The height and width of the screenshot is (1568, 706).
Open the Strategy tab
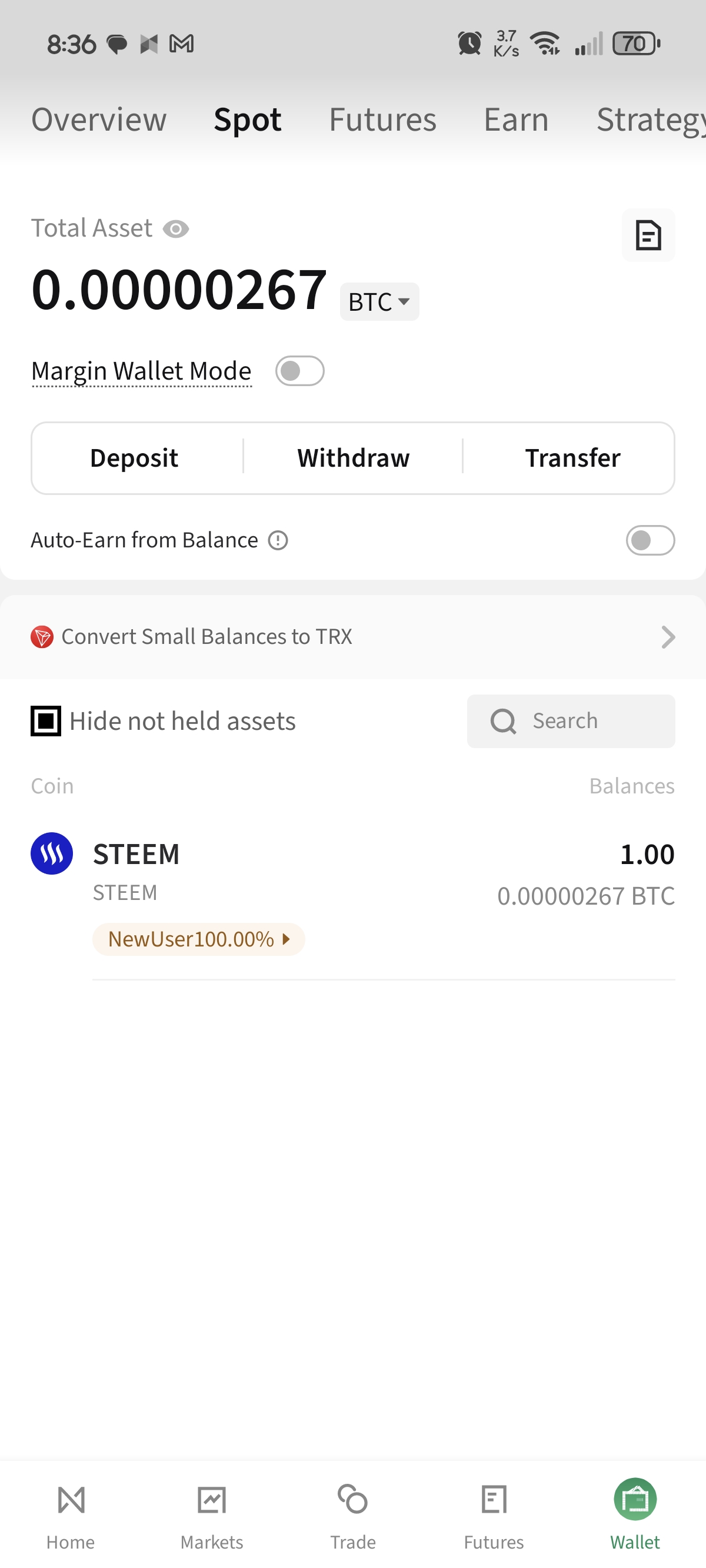[650, 119]
